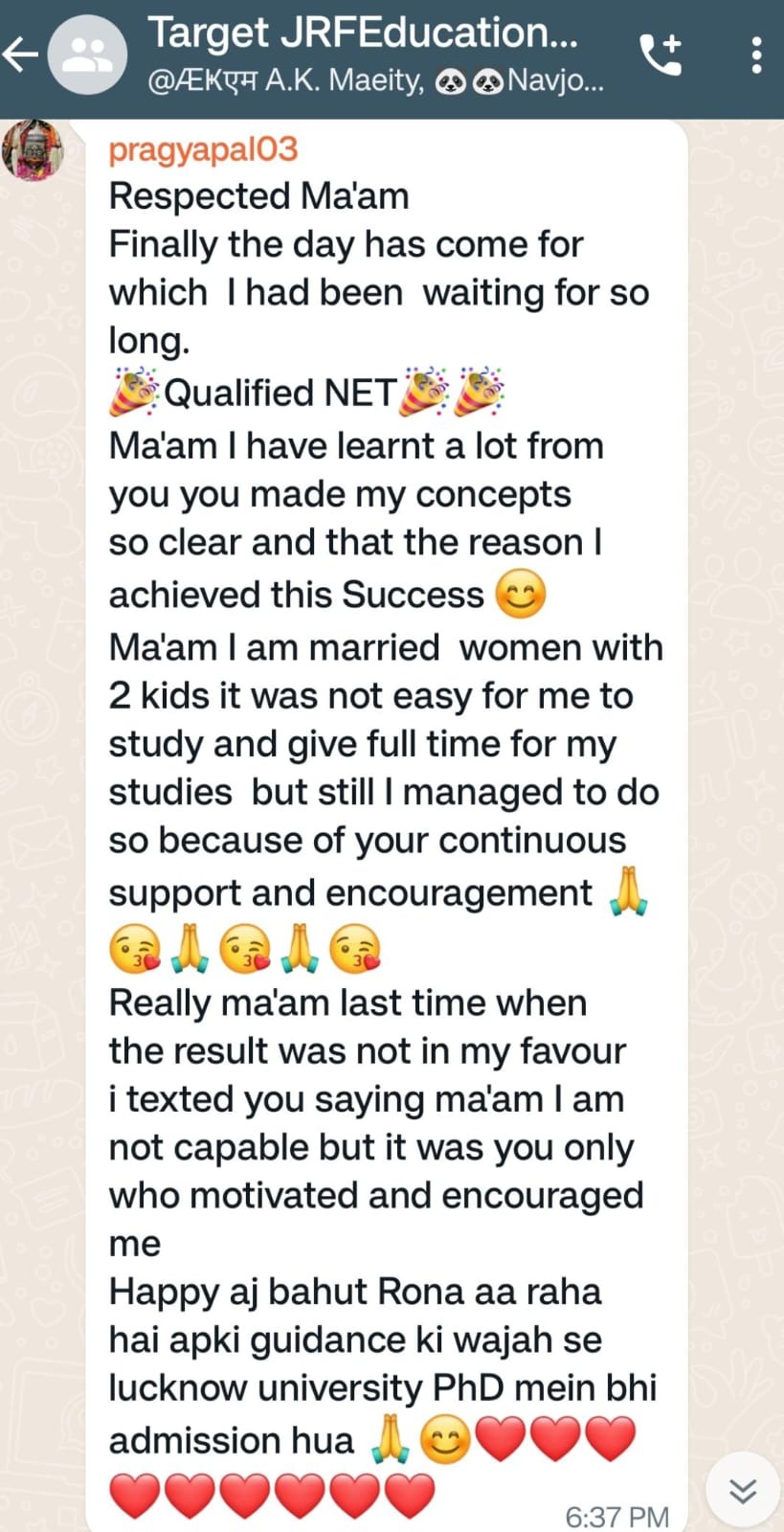Screen dimensions: 784x1532
Task: Open the overflow menu
Action: point(756,56)
